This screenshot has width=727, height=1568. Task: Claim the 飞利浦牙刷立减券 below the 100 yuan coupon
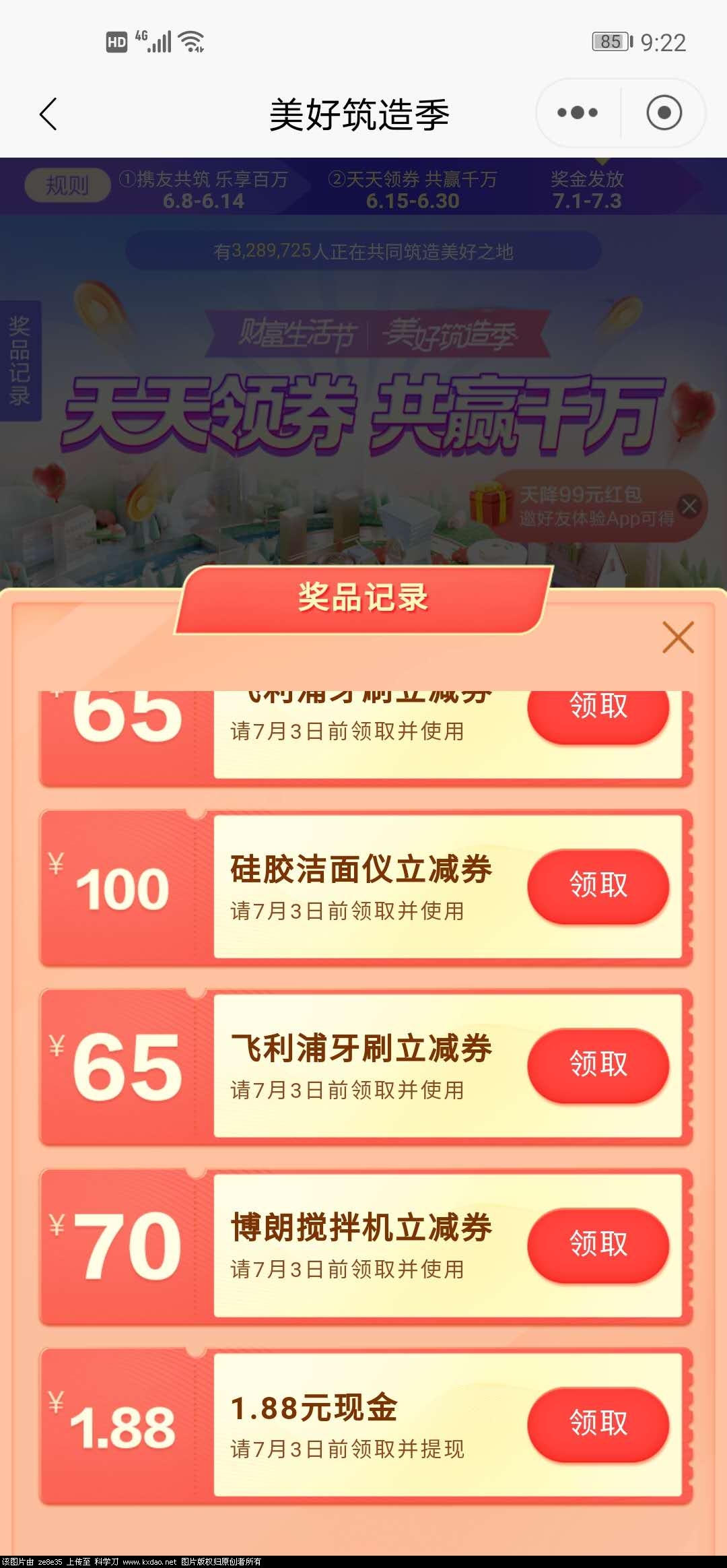598,1065
